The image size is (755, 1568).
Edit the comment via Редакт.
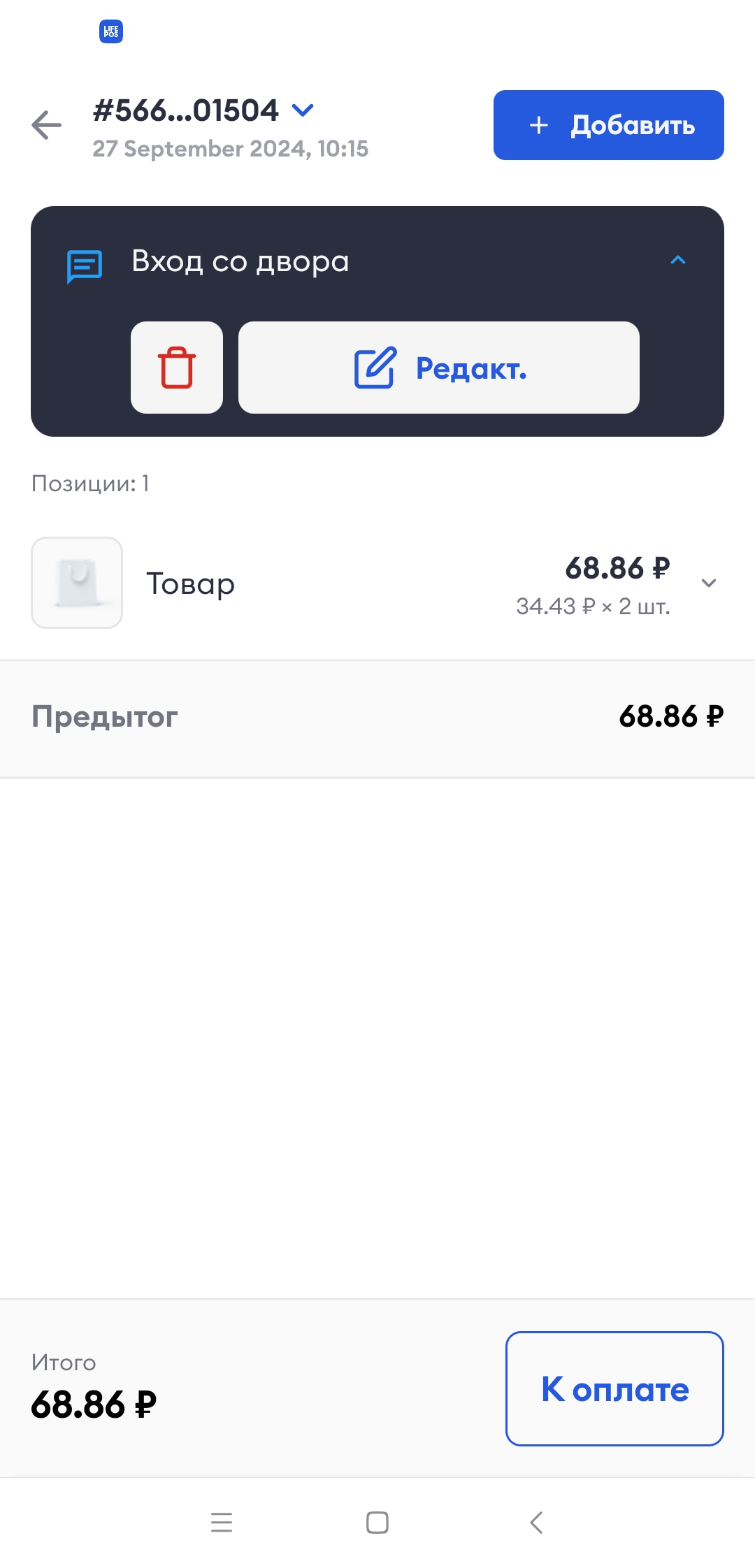439,368
